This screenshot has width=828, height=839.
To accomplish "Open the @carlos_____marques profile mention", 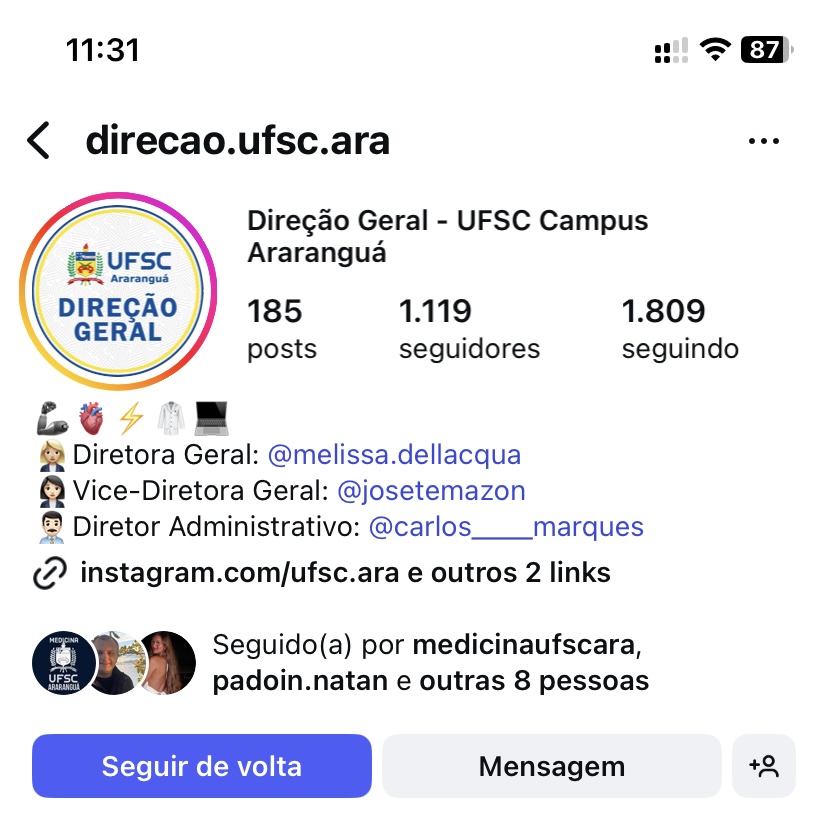I will tap(506, 527).
